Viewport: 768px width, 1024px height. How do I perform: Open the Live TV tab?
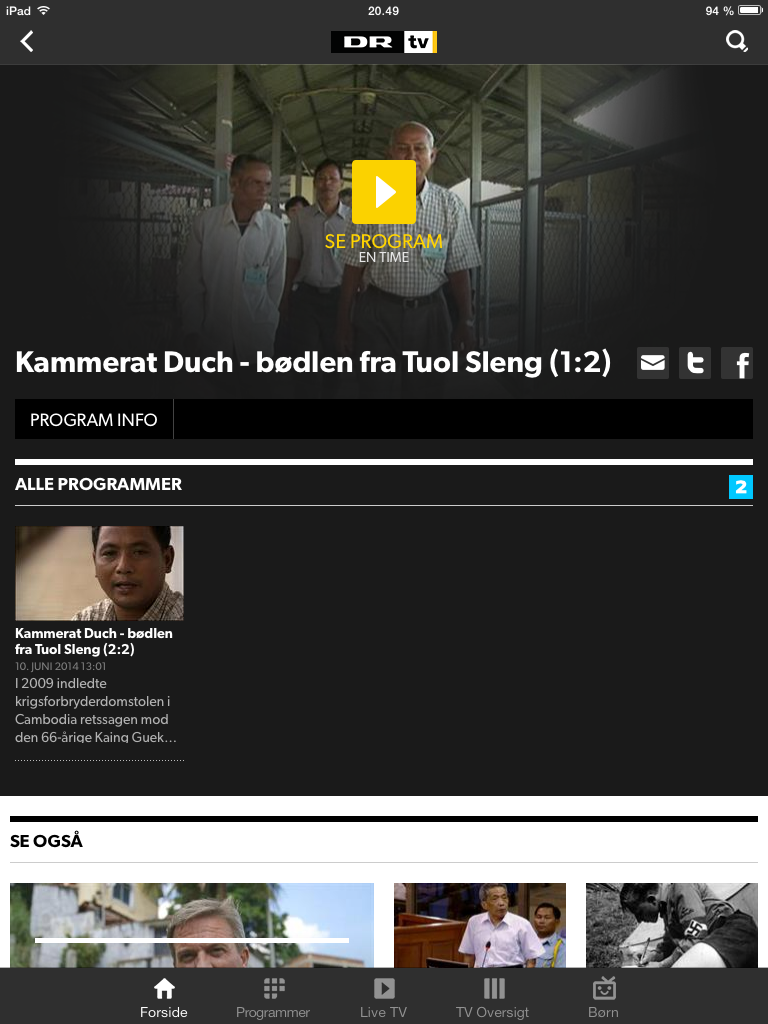click(x=383, y=997)
